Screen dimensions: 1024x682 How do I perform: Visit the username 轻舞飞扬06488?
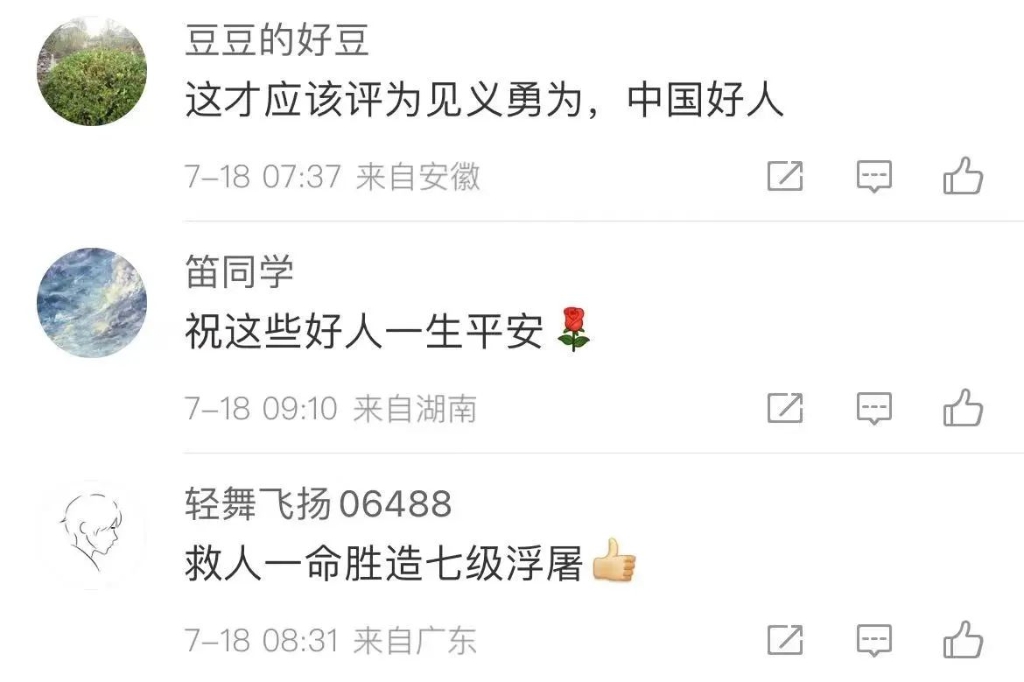[x=318, y=504]
